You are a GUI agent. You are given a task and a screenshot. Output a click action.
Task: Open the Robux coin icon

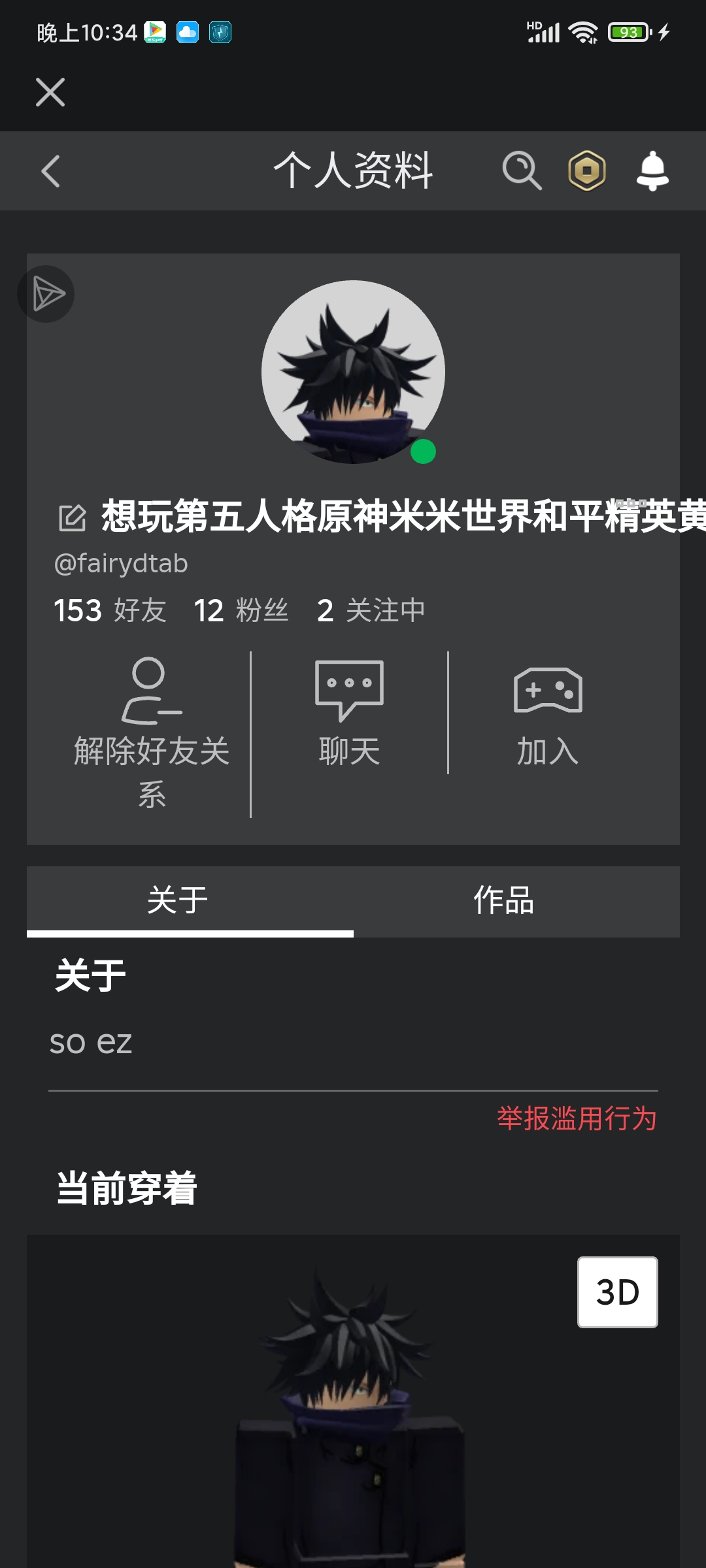pyautogui.click(x=586, y=171)
